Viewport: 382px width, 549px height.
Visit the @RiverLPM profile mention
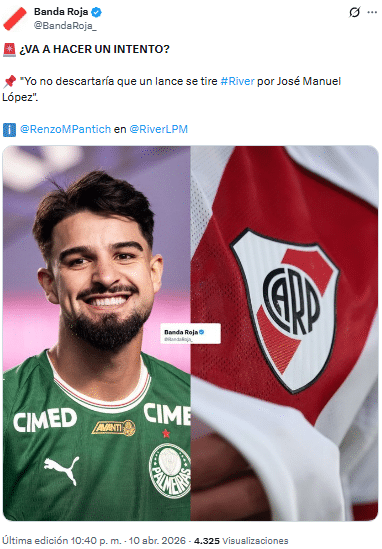coord(159,129)
